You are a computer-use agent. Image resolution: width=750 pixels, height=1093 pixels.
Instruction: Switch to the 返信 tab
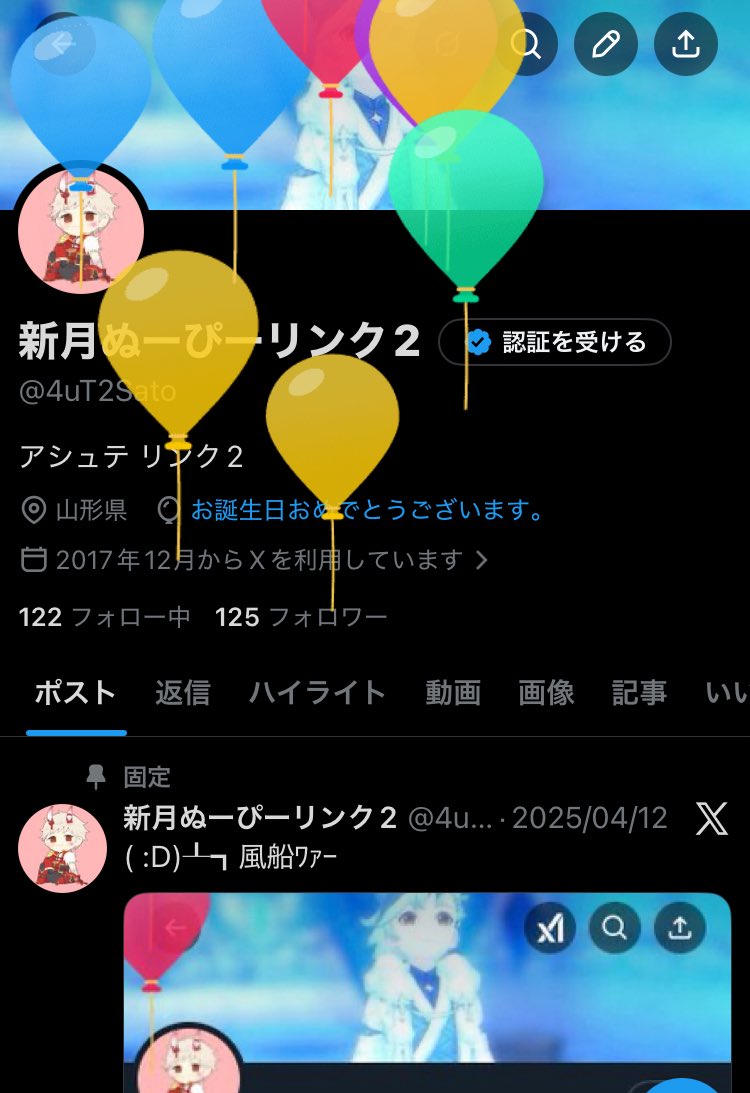click(x=183, y=693)
